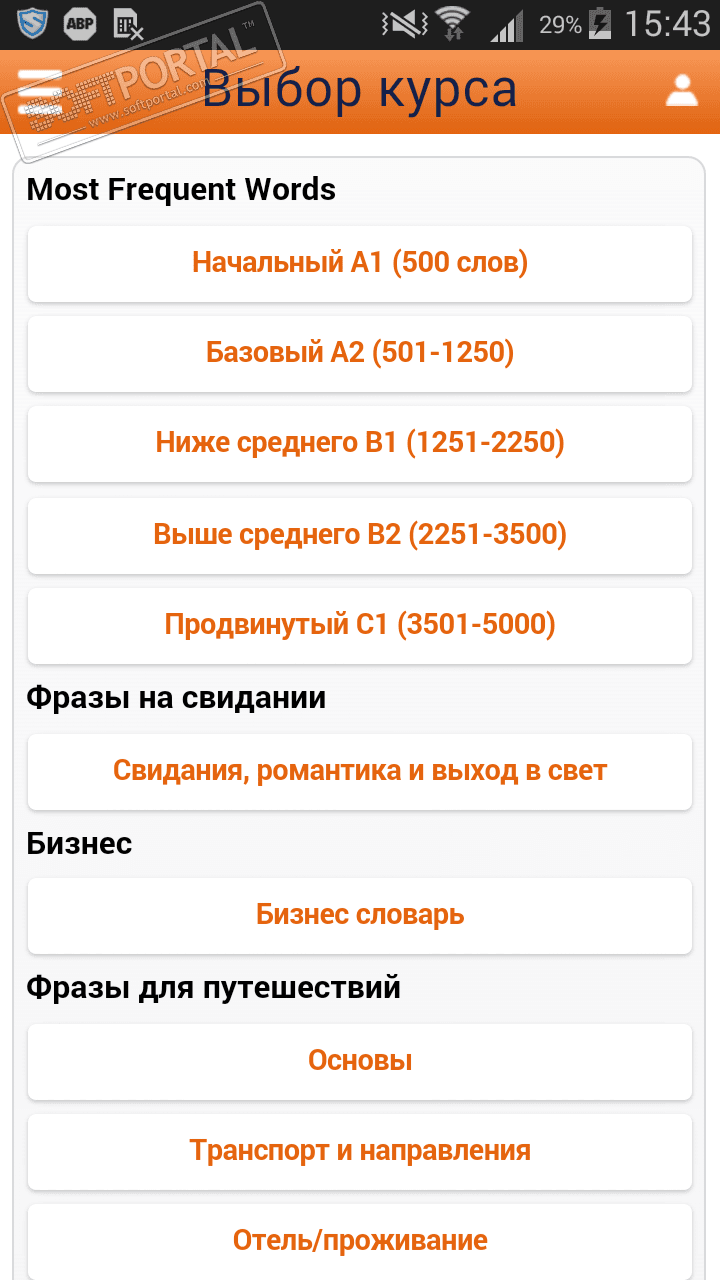Image resolution: width=720 pixels, height=1280 pixels.
Task: Choose Базовый A2 (501-1250) course
Action: [x=360, y=353]
